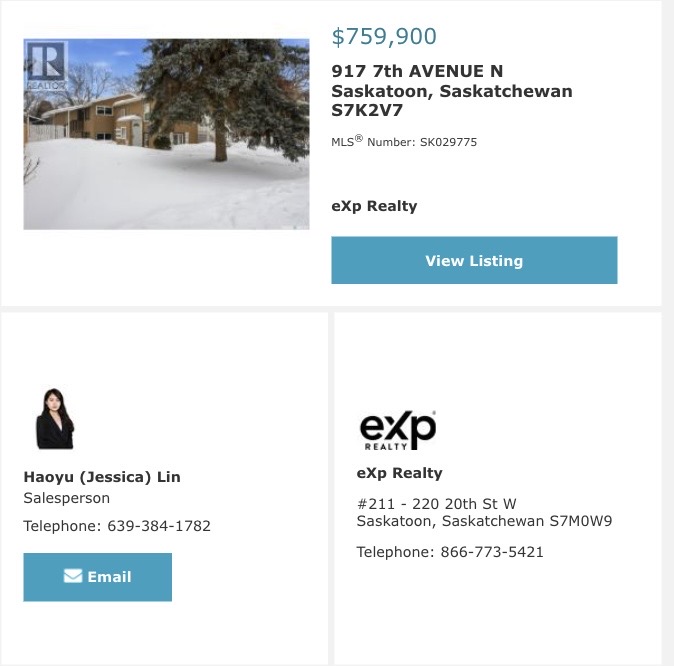Email Haoyu (Jessica) Lin

(97, 577)
